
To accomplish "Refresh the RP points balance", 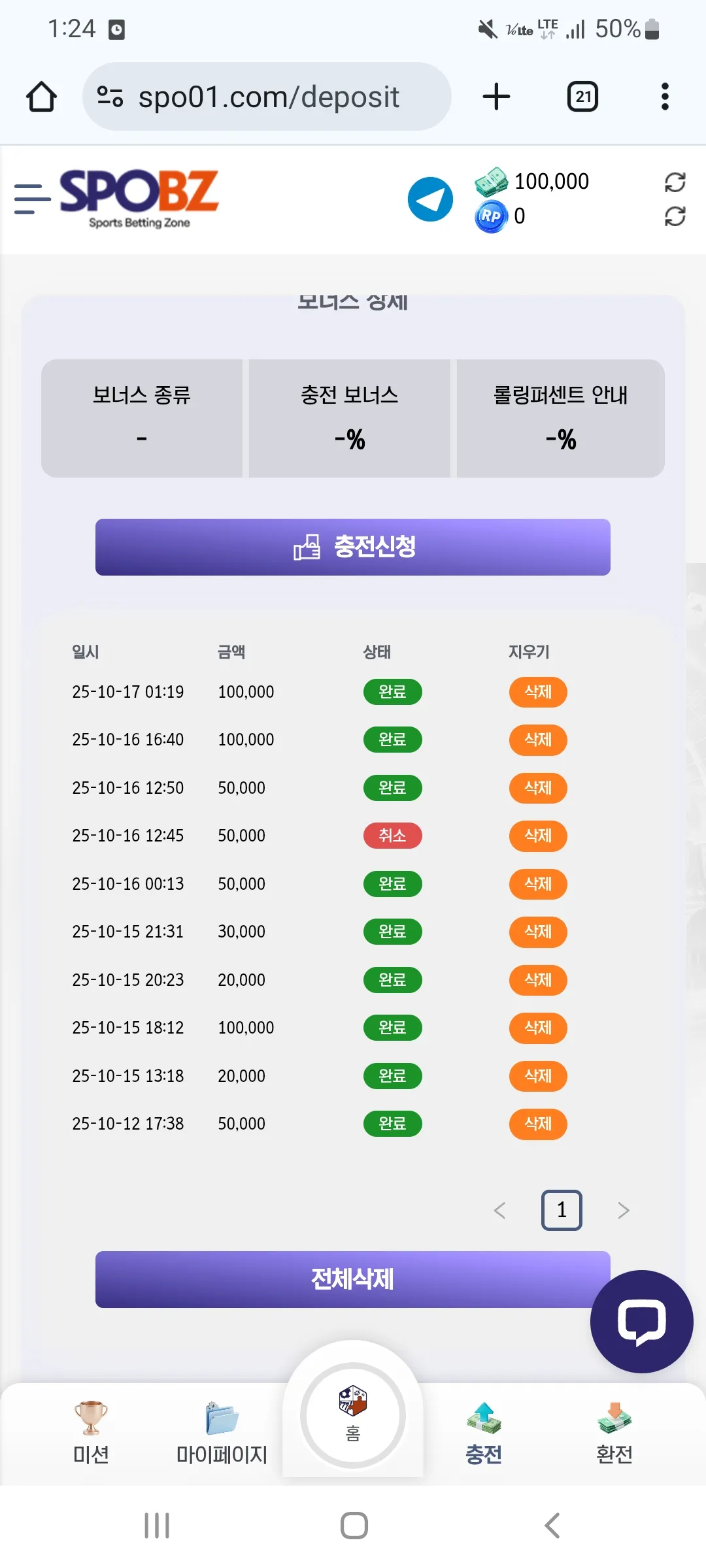I will (x=675, y=216).
